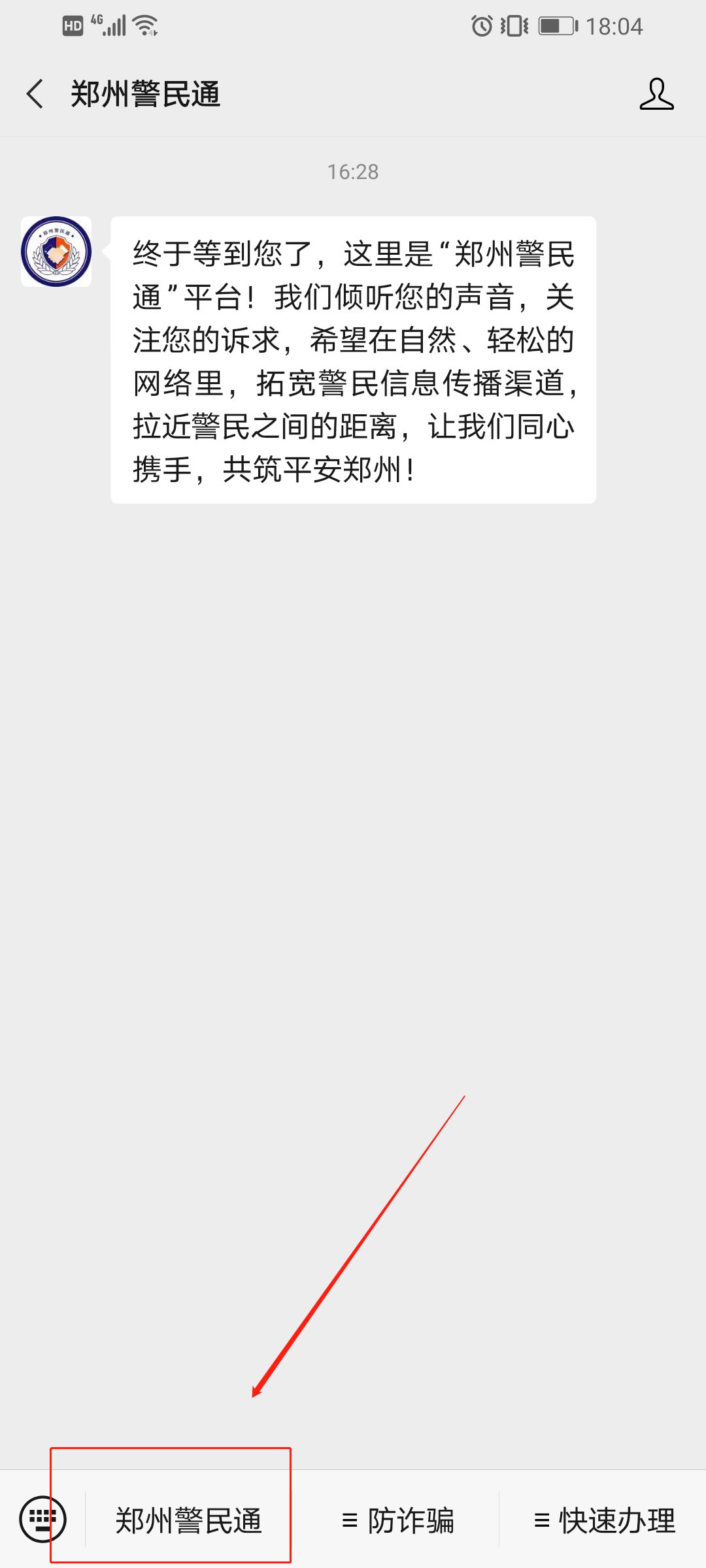Expand the 防诈骗 menu
Image resolution: width=706 pixels, height=1568 pixels.
(x=397, y=1520)
